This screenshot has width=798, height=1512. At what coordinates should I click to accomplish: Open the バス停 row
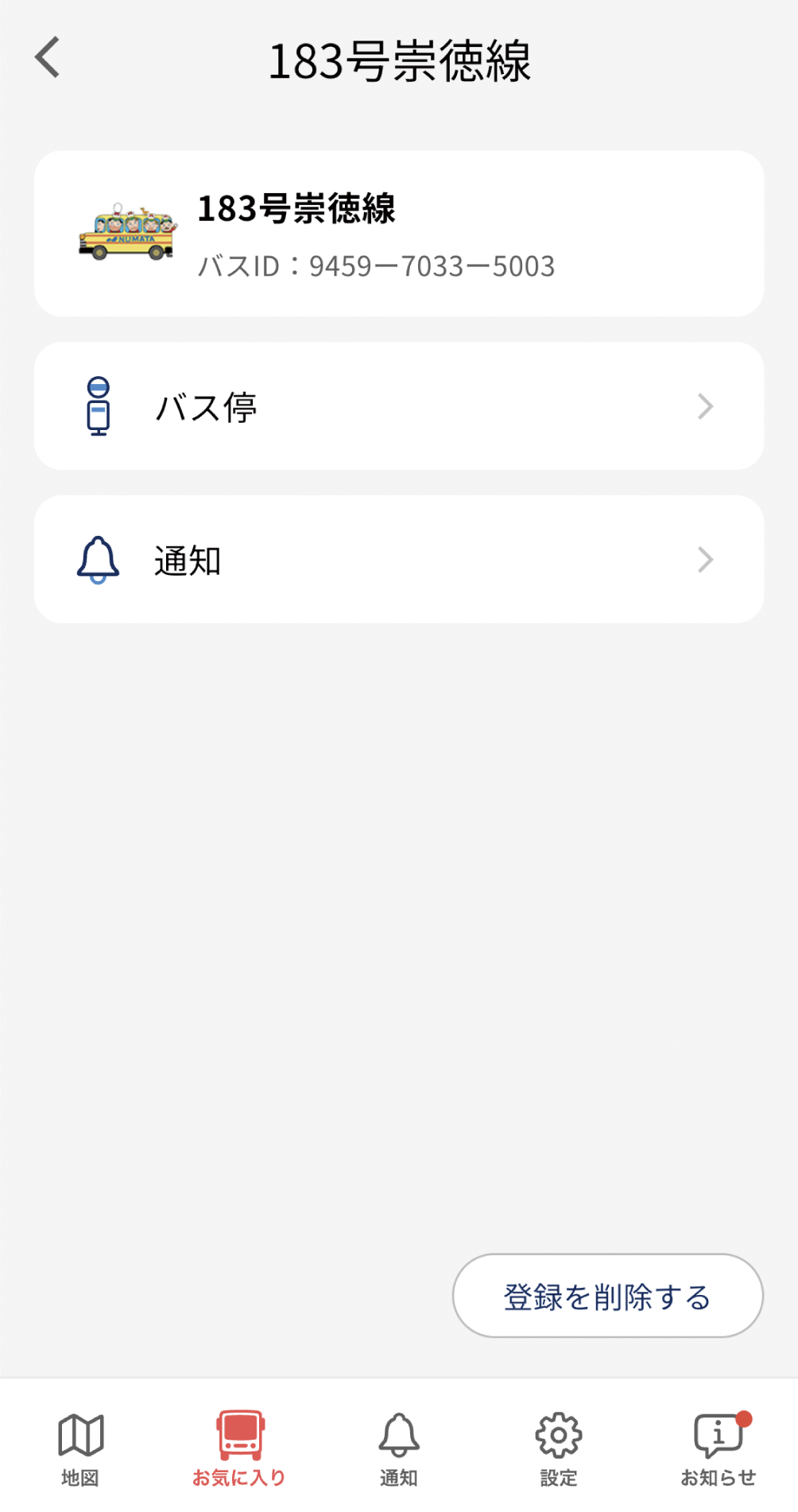[x=399, y=406]
